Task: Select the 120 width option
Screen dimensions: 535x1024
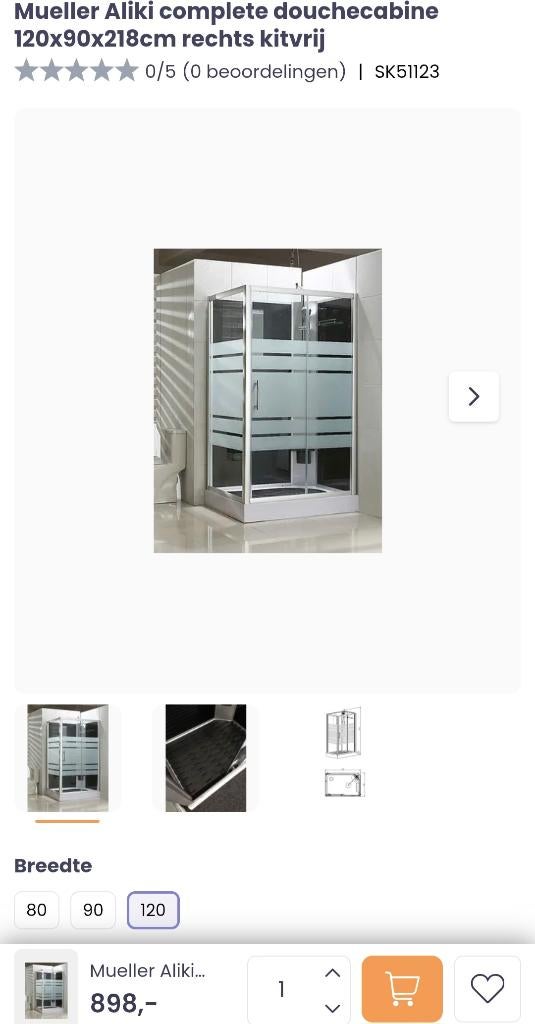Action: [153, 910]
